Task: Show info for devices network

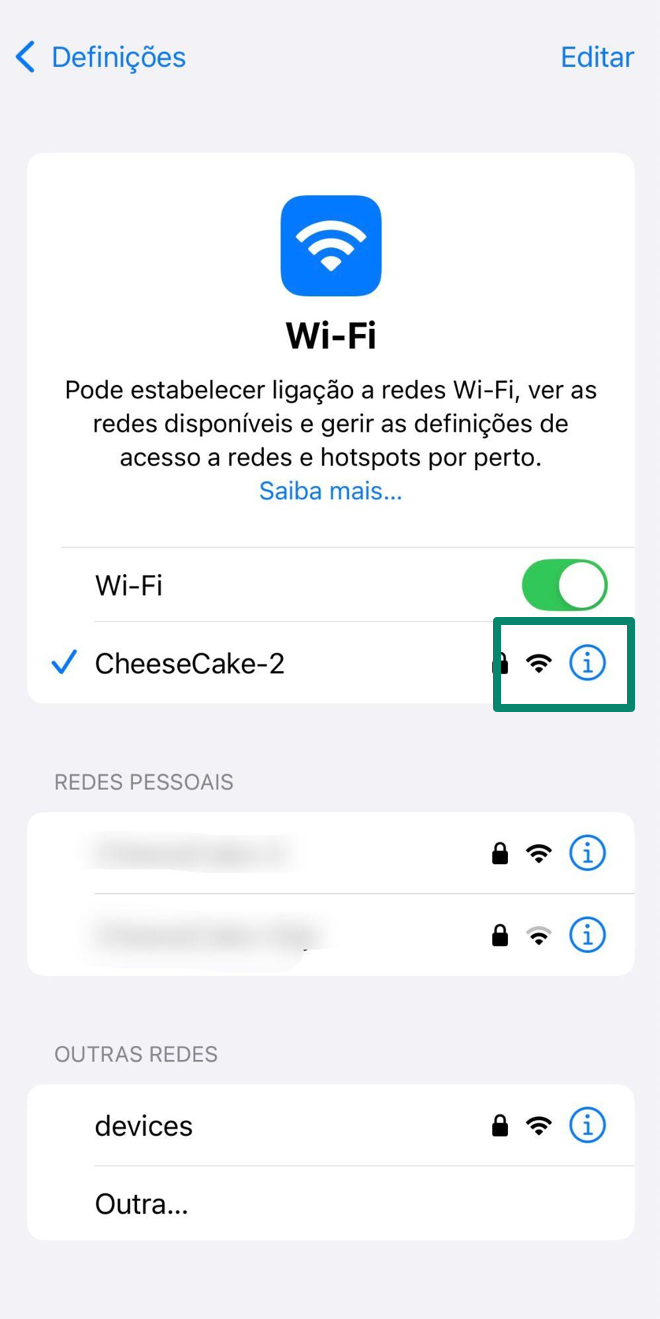Action: pyautogui.click(x=587, y=1125)
